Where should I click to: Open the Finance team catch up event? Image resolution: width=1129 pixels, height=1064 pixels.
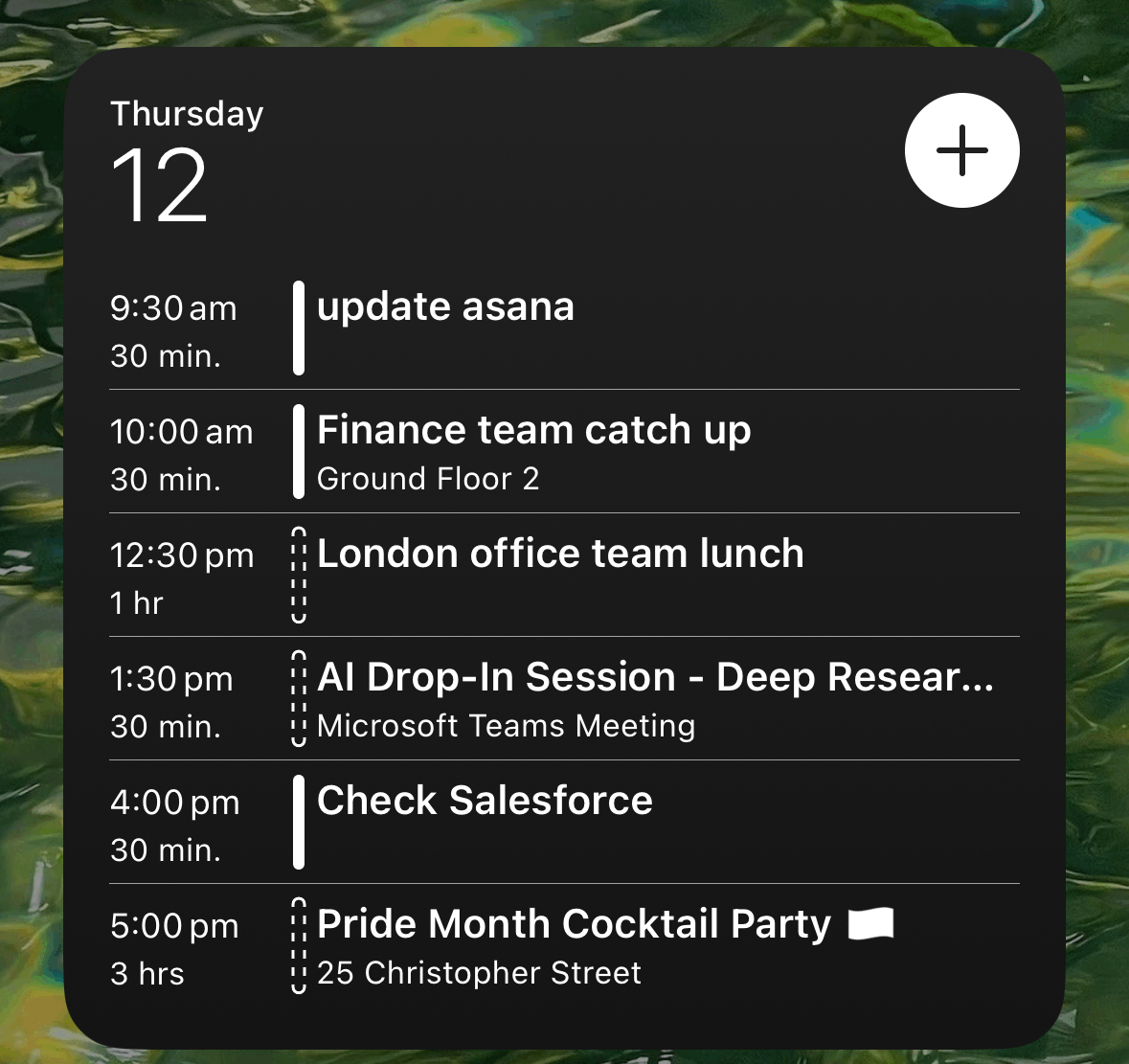pyautogui.click(x=533, y=431)
